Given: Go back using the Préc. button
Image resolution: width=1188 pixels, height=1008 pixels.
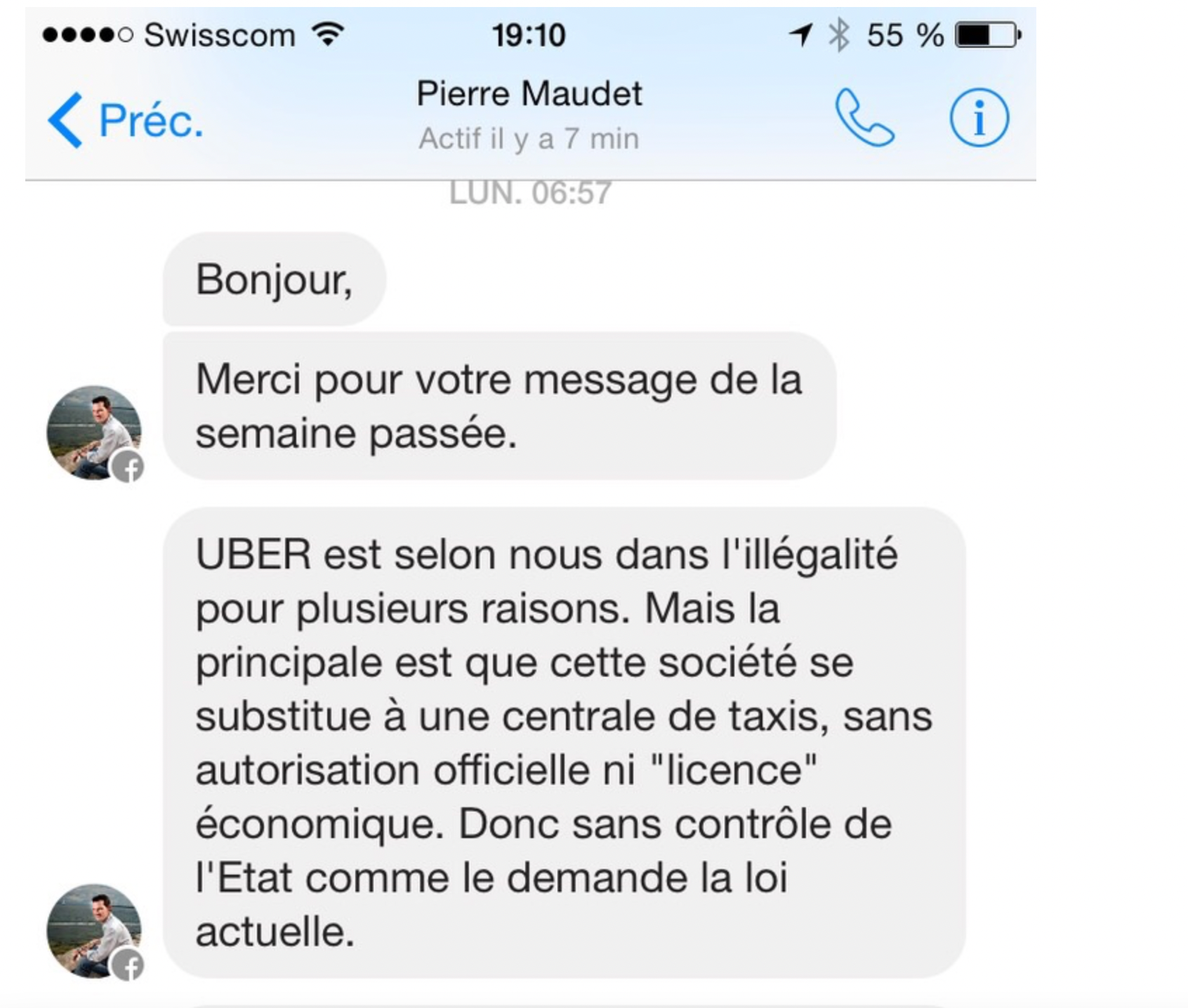Looking at the screenshot, I should [x=126, y=120].
